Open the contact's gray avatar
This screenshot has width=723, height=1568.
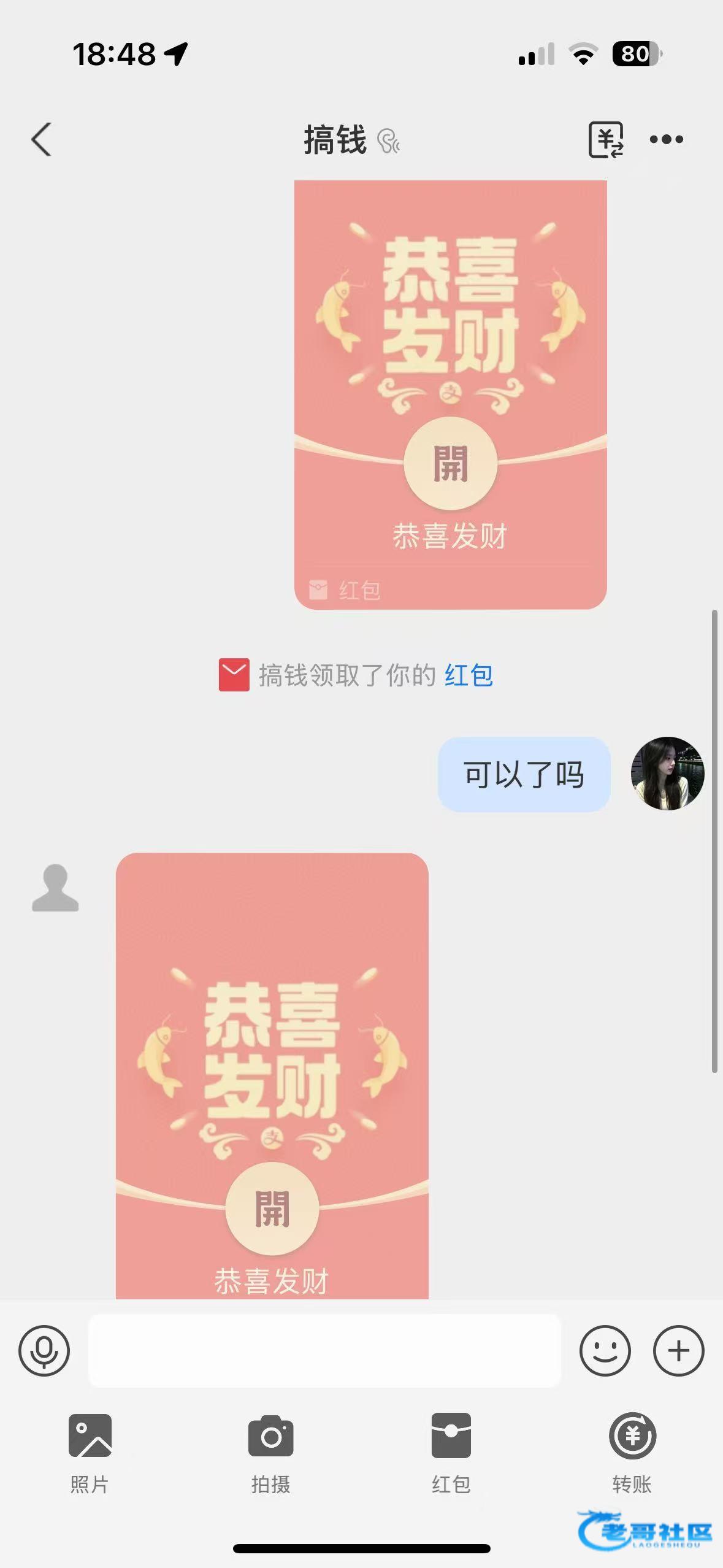pos(55,888)
